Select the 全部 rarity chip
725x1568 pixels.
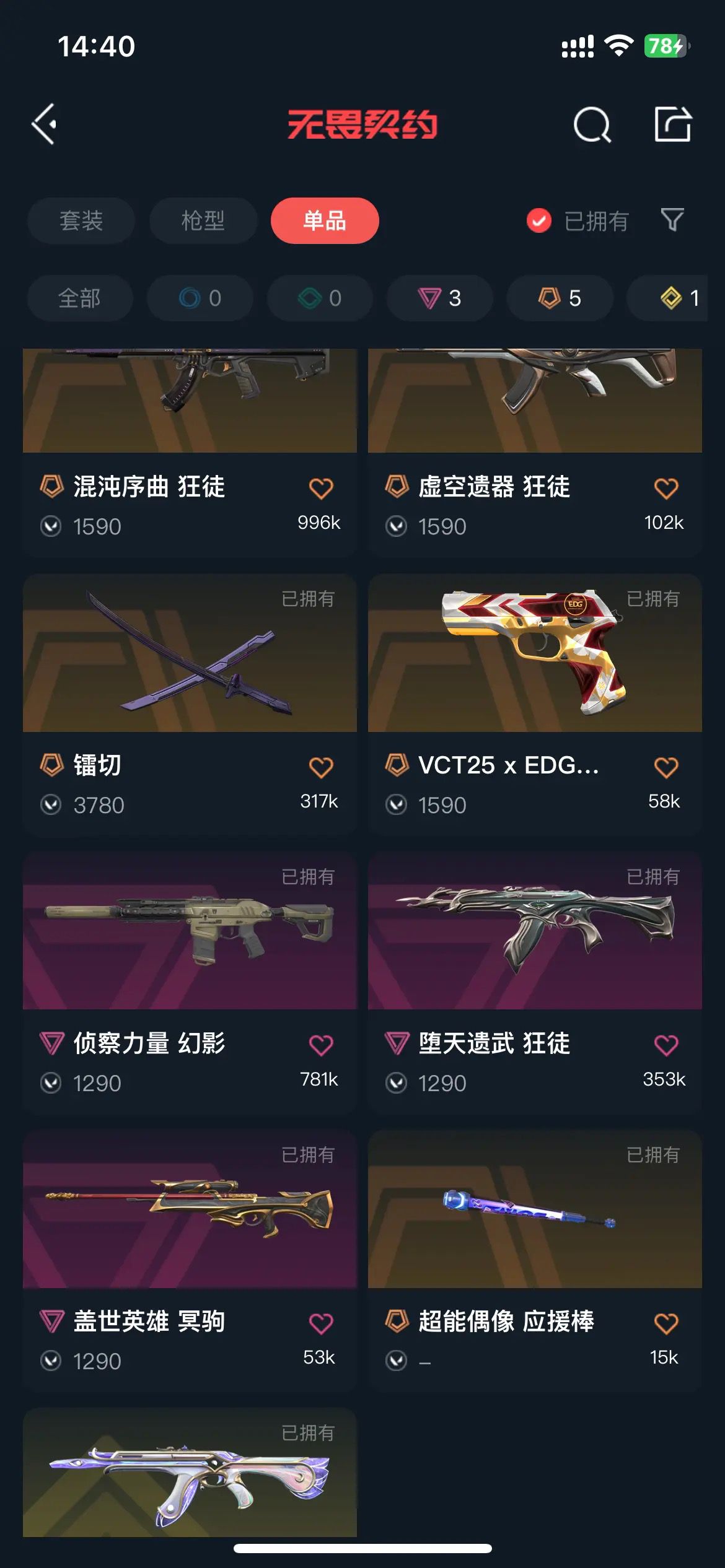[80, 298]
